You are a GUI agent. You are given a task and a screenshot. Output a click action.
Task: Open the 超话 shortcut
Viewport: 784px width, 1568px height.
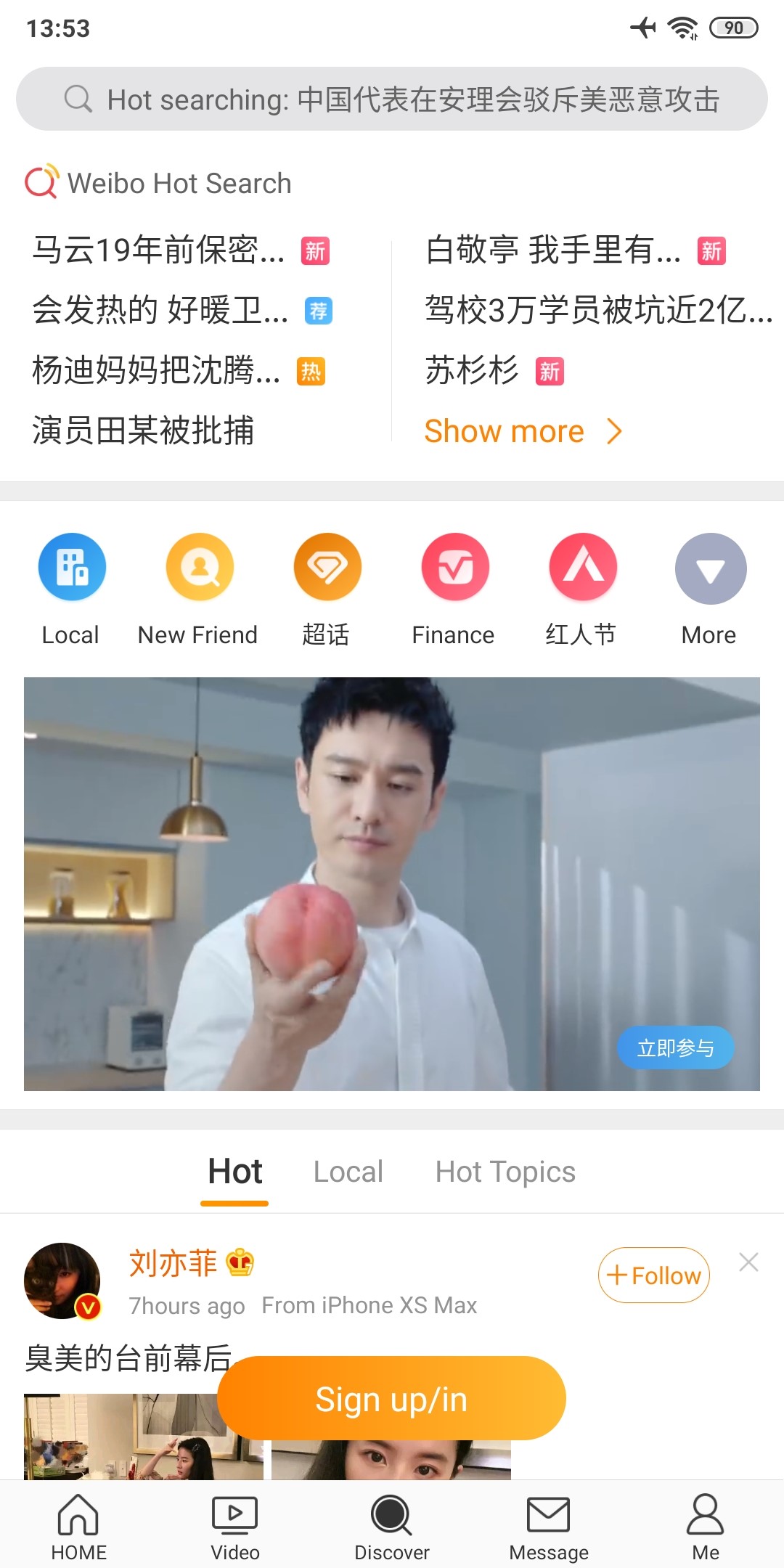[327, 567]
